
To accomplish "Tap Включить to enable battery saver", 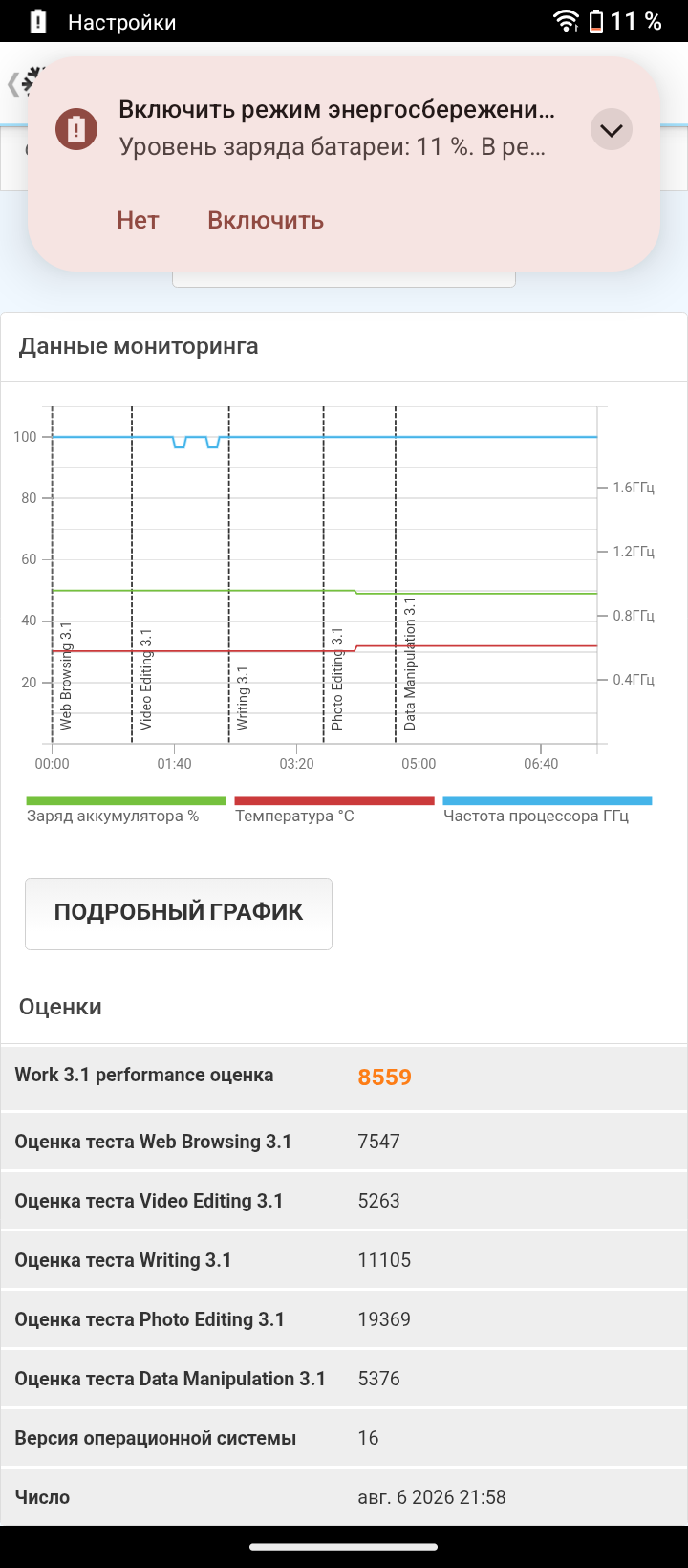I will [x=266, y=220].
